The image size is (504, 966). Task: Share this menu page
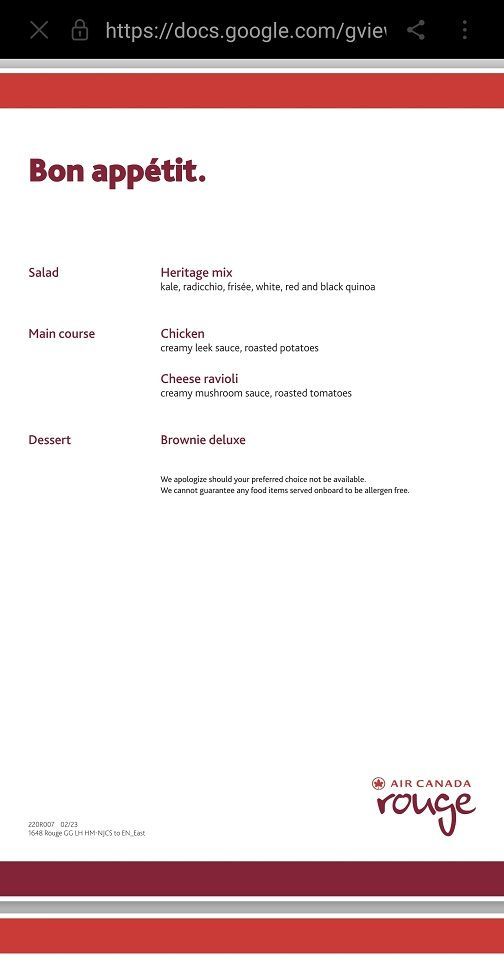point(416,30)
